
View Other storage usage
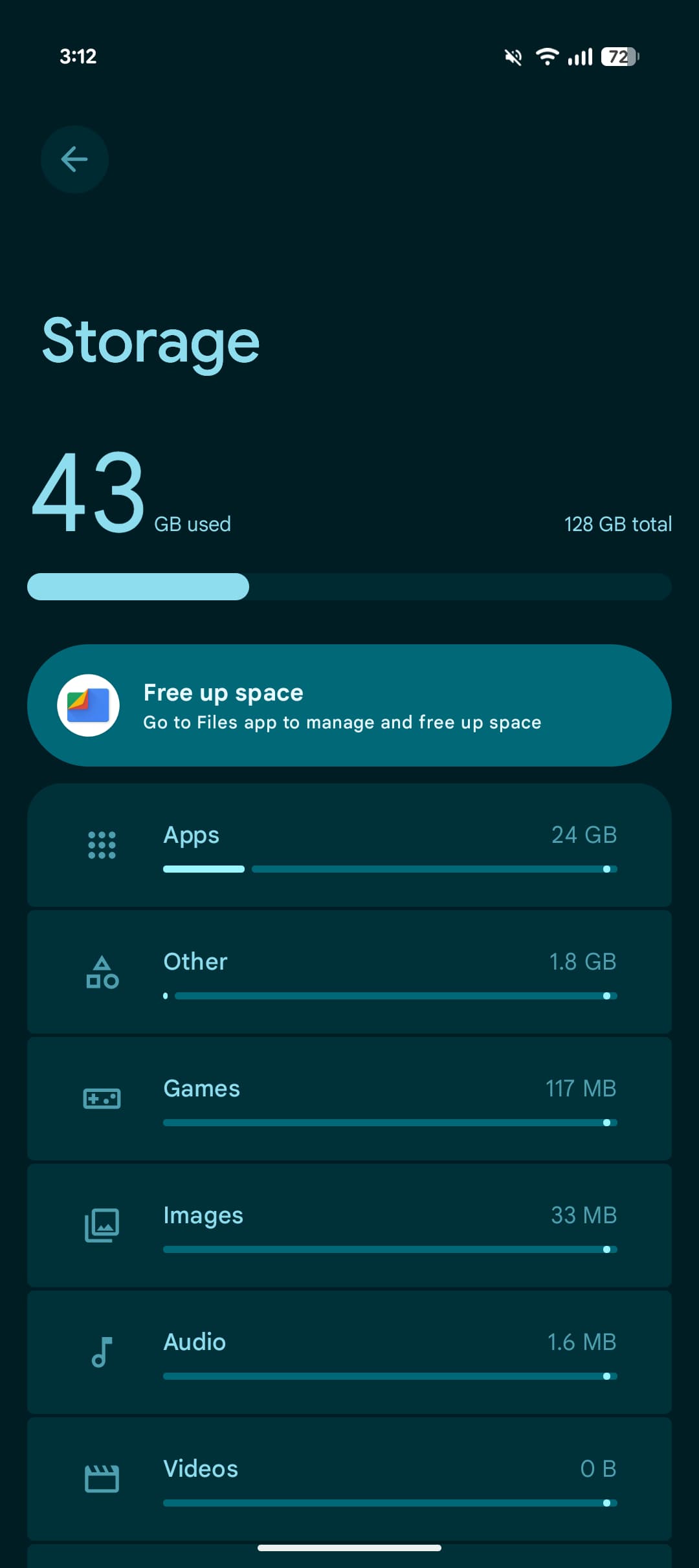click(x=349, y=972)
